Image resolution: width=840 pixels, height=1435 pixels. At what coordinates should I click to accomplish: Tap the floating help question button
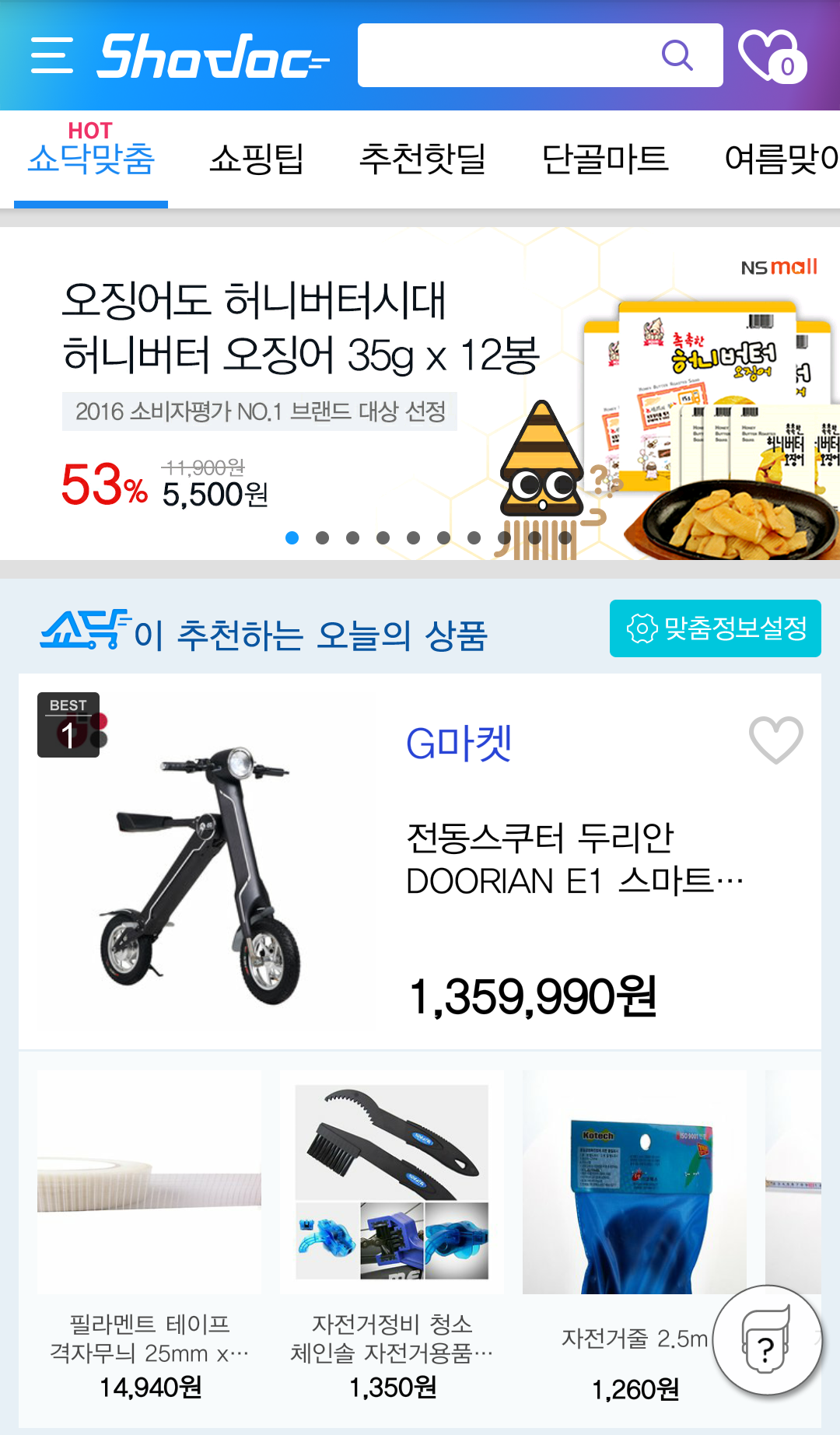point(767,1340)
